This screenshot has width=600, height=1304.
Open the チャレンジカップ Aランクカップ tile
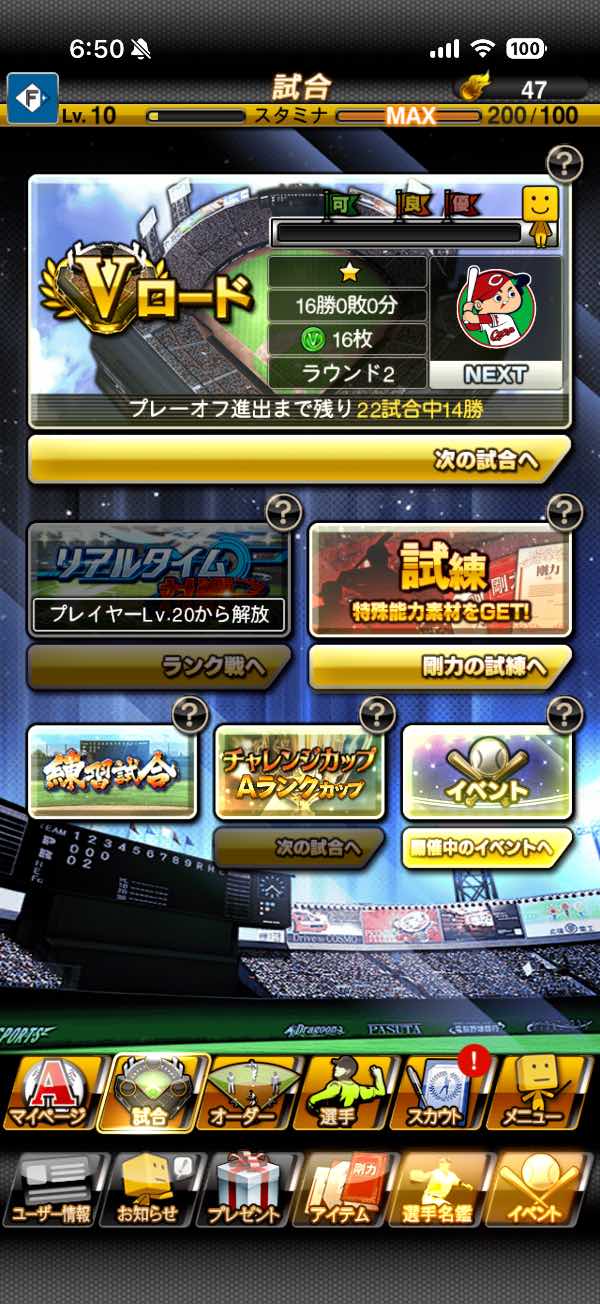coord(298,772)
